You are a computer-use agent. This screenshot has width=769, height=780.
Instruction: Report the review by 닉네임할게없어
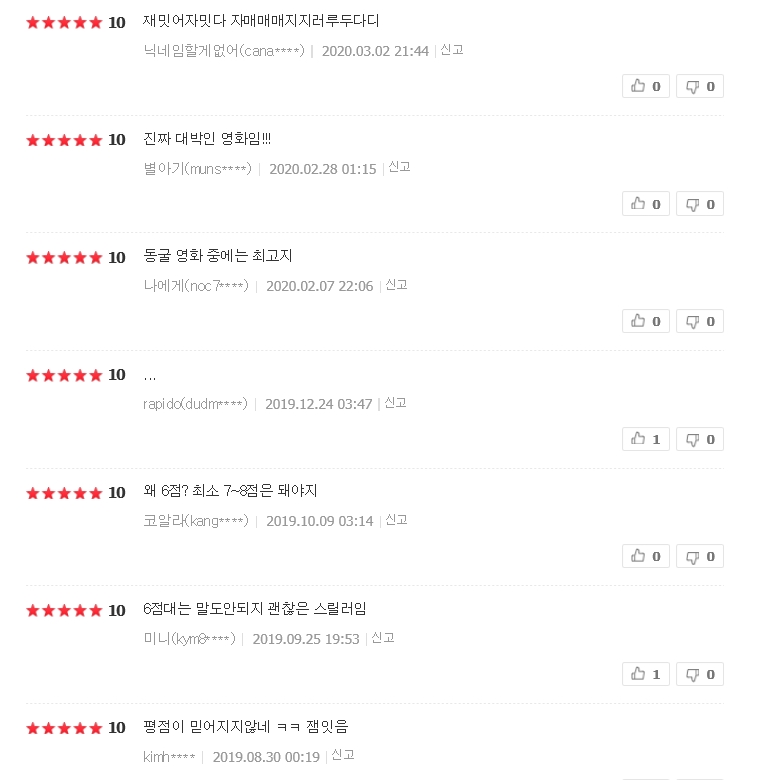(x=452, y=50)
